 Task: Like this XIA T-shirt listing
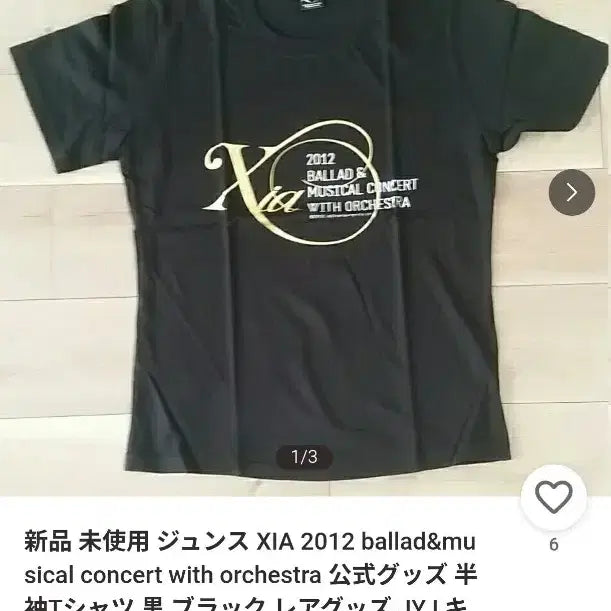[553, 498]
